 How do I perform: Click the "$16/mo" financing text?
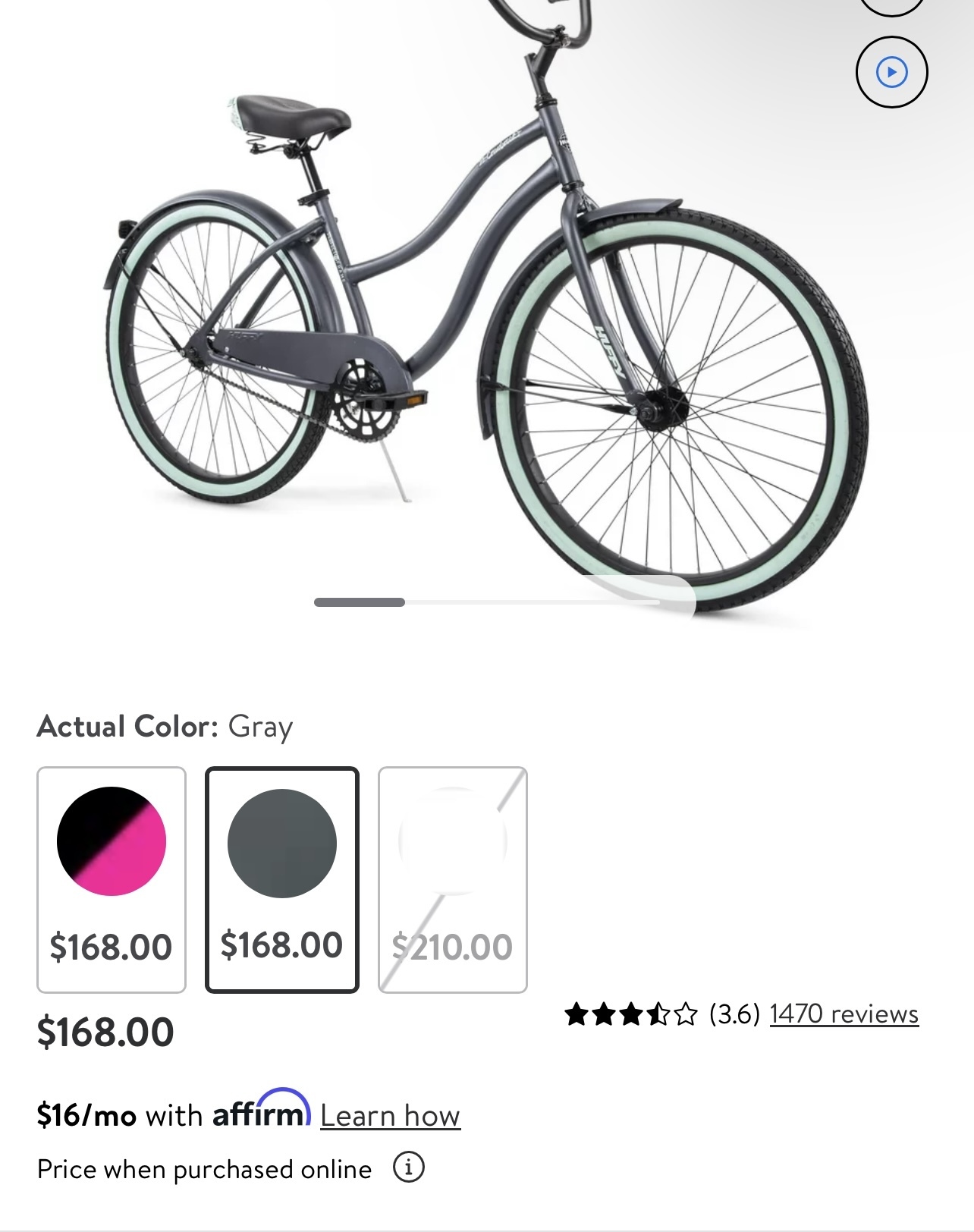click(88, 1114)
